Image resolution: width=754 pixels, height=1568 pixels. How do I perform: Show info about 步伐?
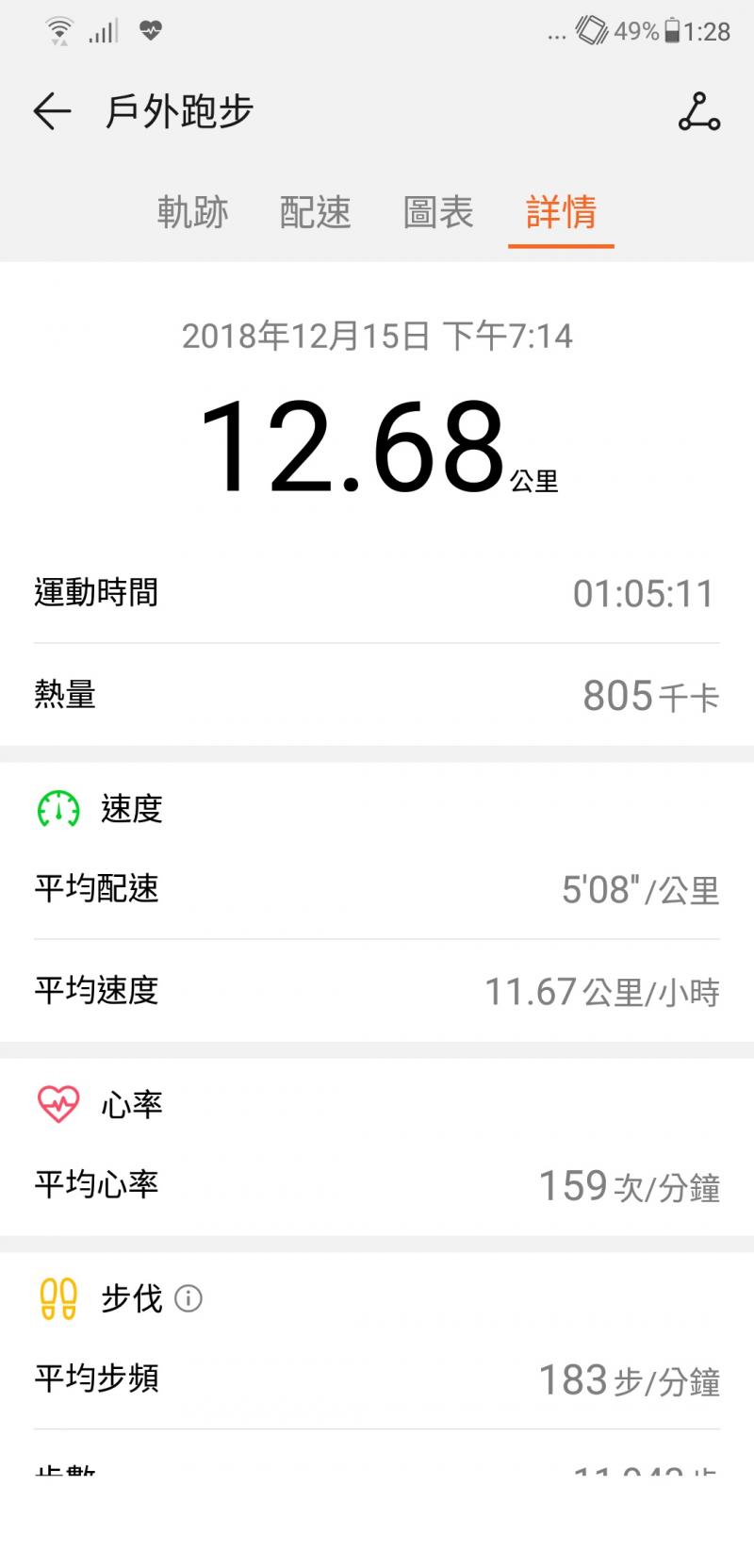coord(188,1298)
